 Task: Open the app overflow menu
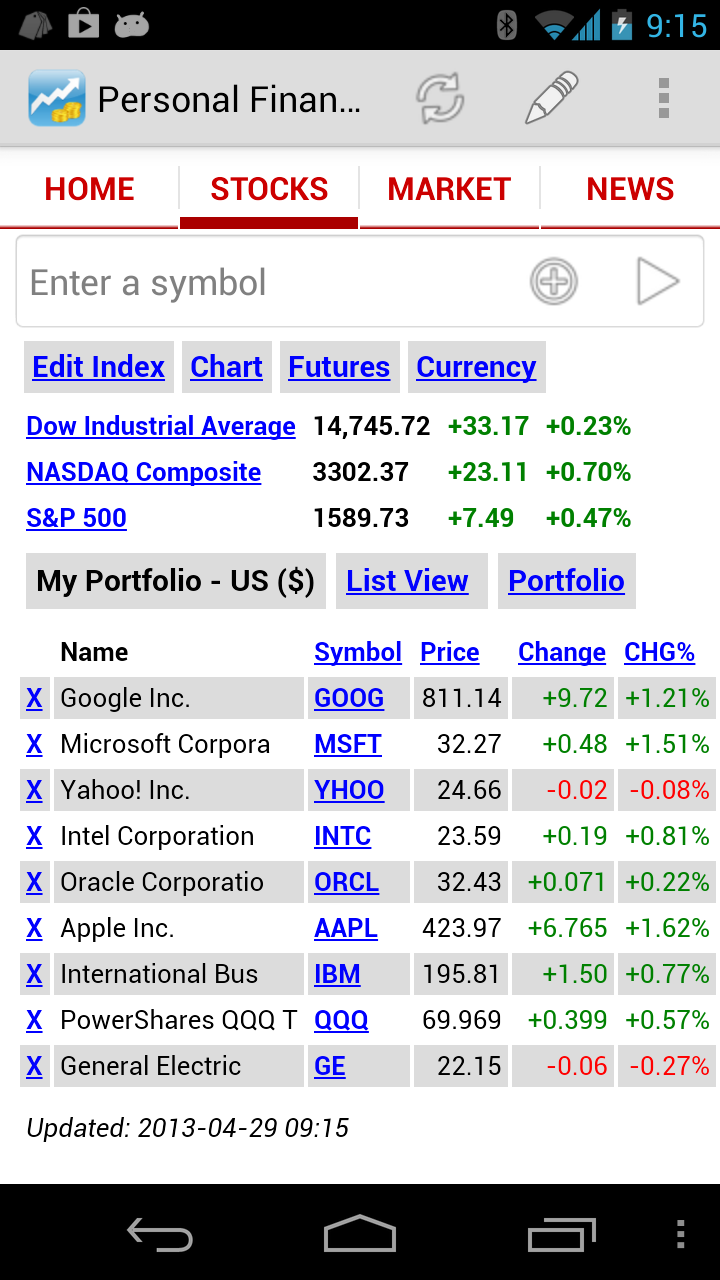pos(663,98)
